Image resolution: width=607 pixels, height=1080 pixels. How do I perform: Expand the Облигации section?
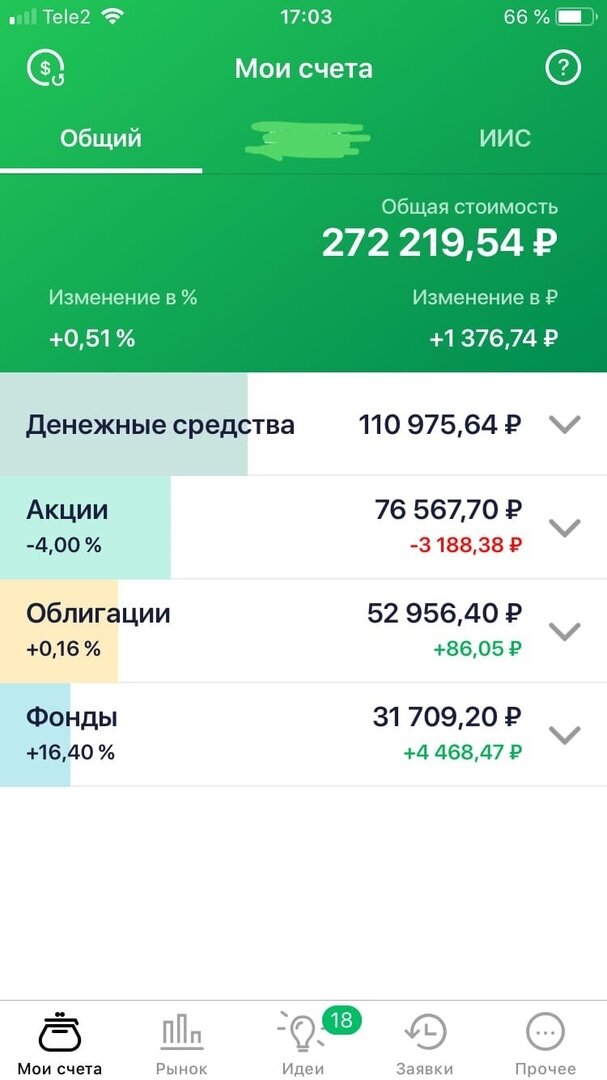pyautogui.click(x=303, y=631)
